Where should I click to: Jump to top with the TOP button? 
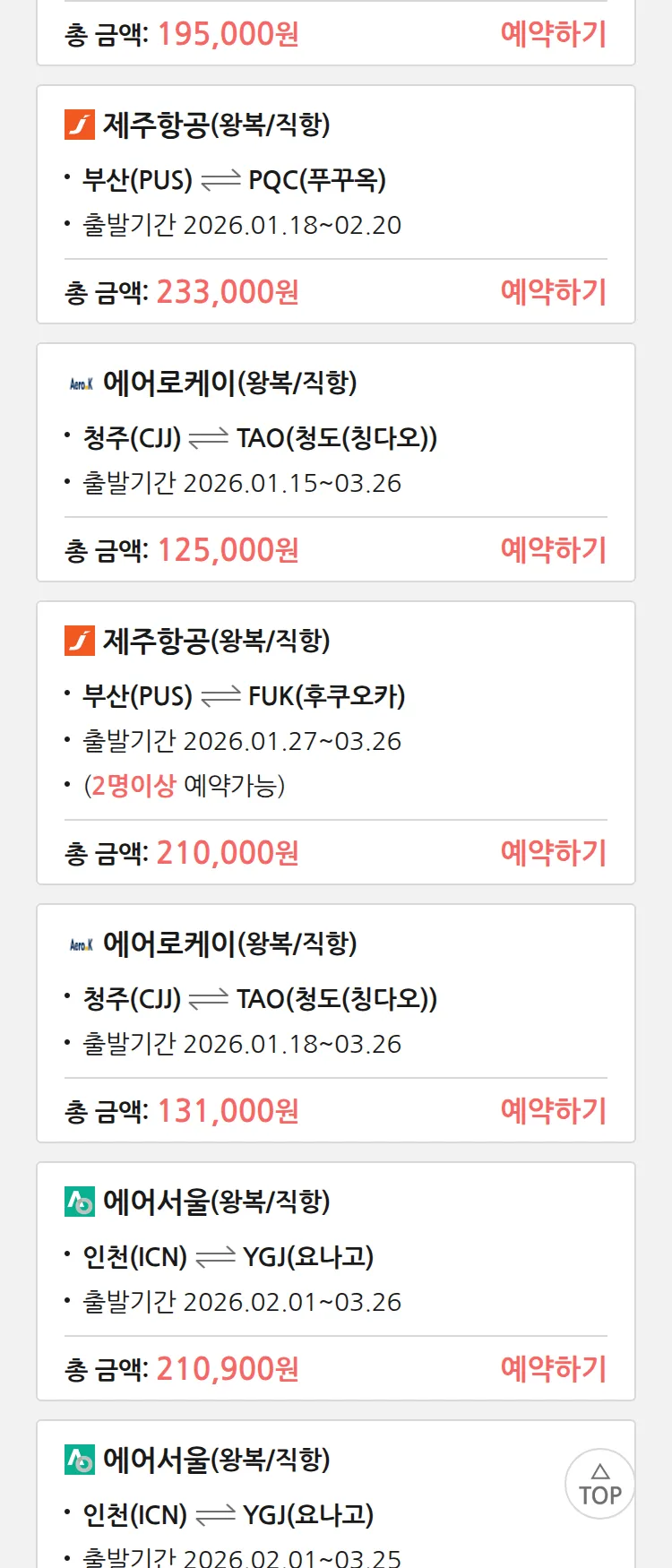(599, 1485)
